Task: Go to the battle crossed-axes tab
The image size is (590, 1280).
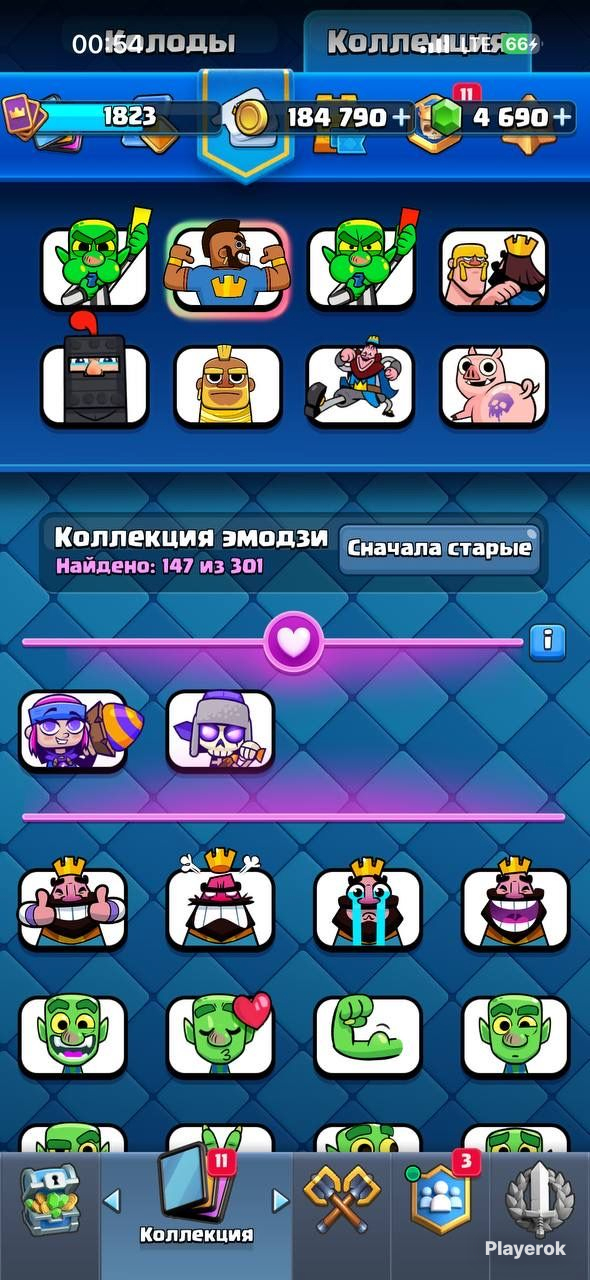Action: (342, 1200)
